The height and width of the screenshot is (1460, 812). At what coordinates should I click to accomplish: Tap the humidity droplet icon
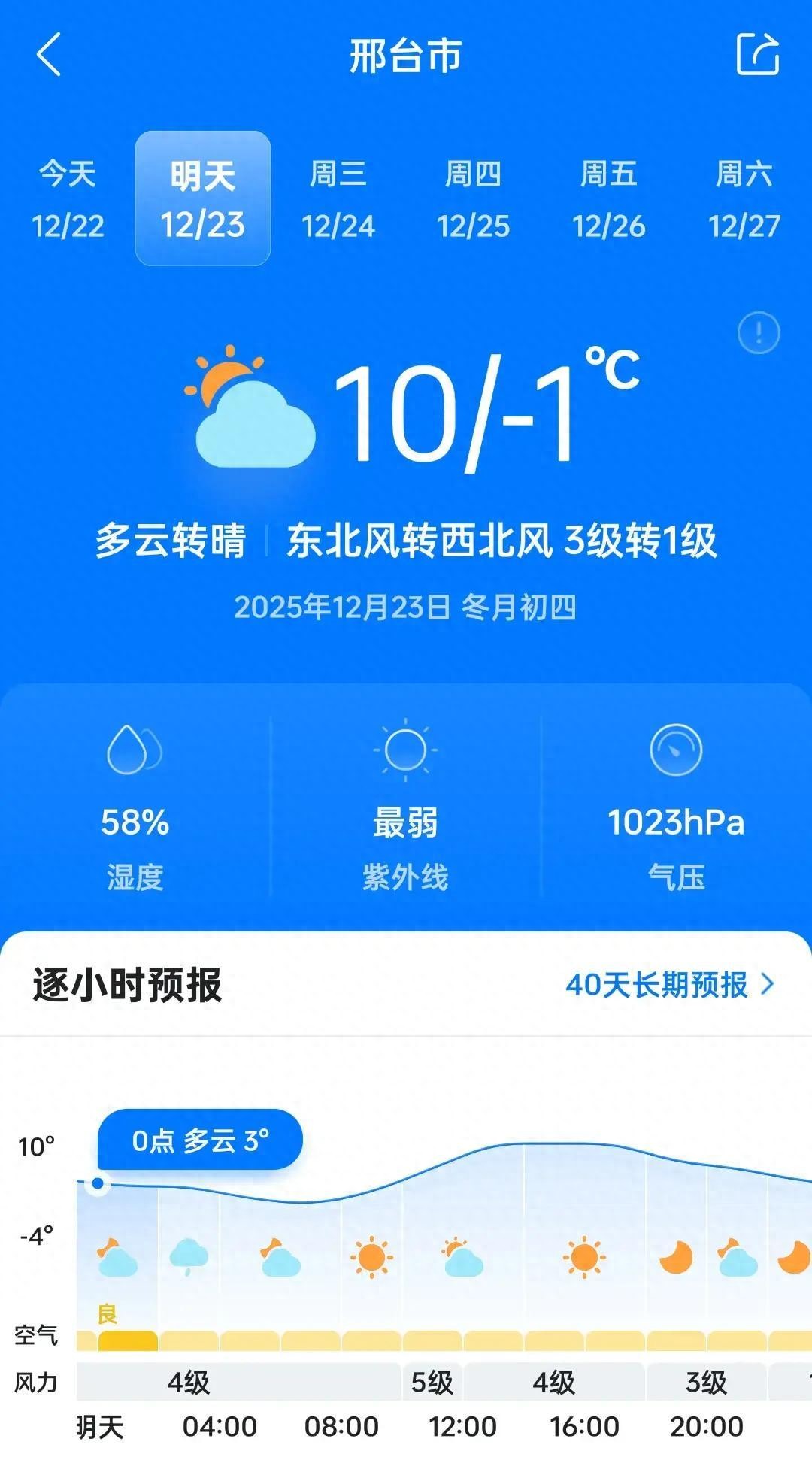[137, 750]
